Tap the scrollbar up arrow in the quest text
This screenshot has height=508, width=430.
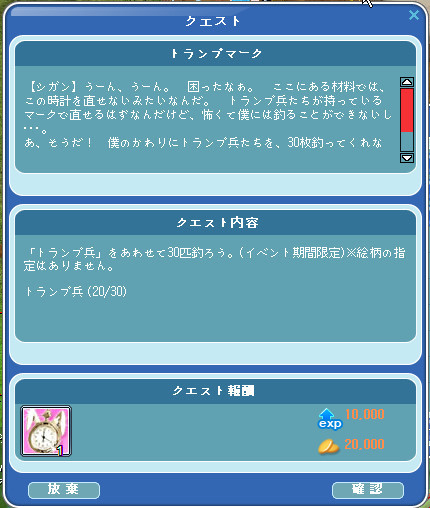click(x=407, y=82)
